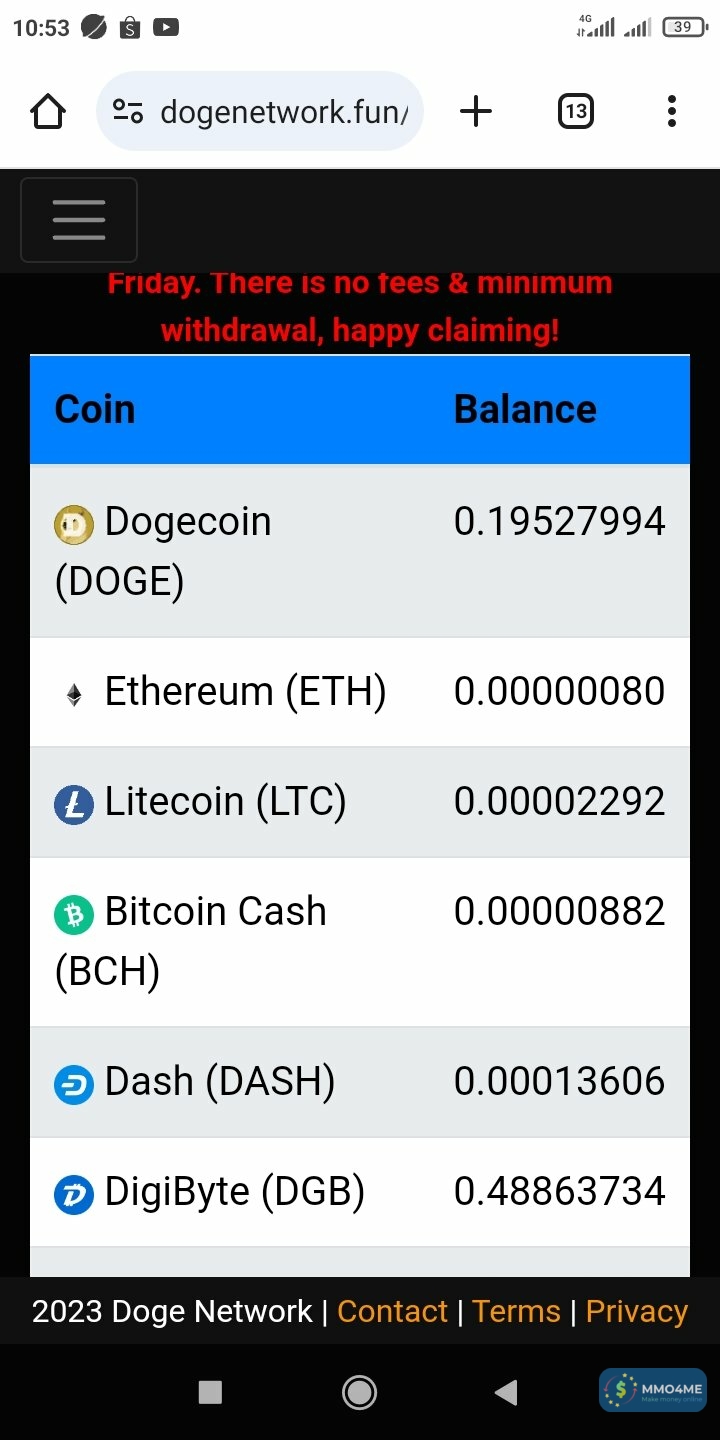Expand the site hamburger menu
720x1440 pixels.
pyautogui.click(x=79, y=220)
